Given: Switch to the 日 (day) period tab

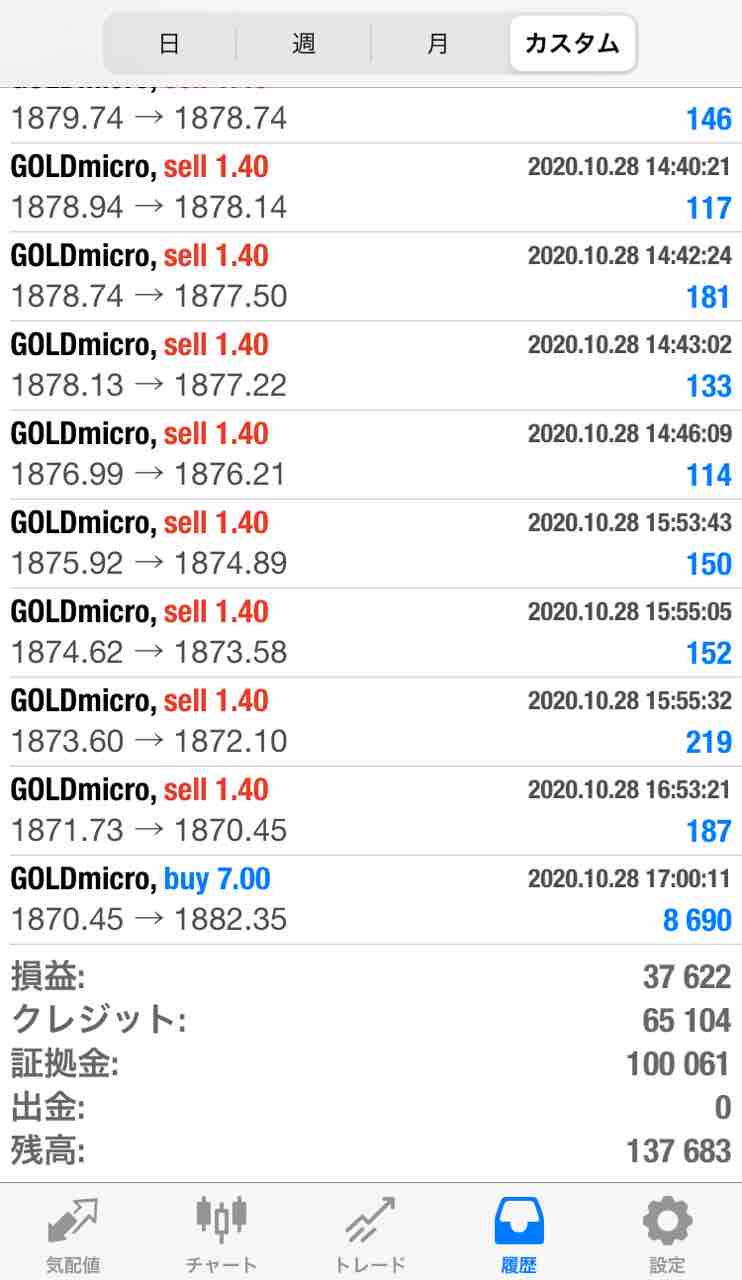Looking at the screenshot, I should [169, 44].
